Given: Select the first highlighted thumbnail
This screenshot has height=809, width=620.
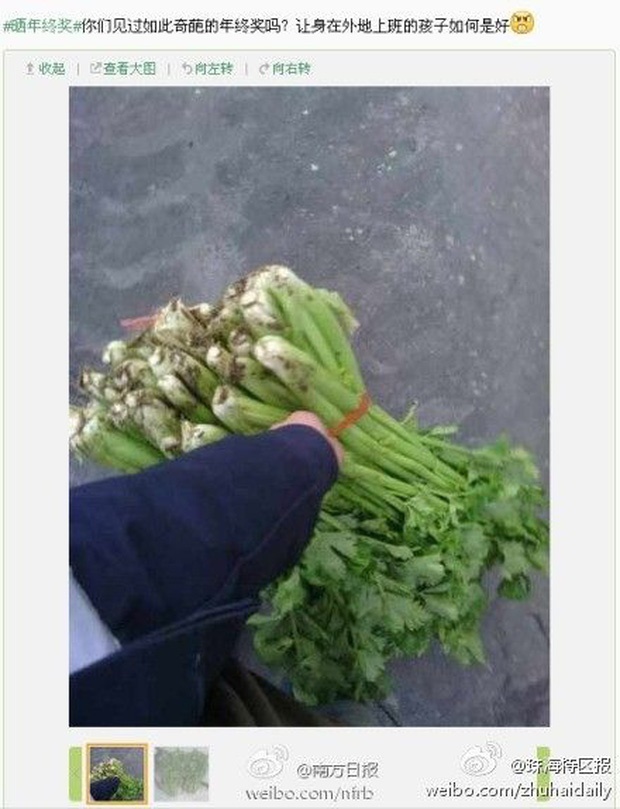Looking at the screenshot, I should [117, 773].
